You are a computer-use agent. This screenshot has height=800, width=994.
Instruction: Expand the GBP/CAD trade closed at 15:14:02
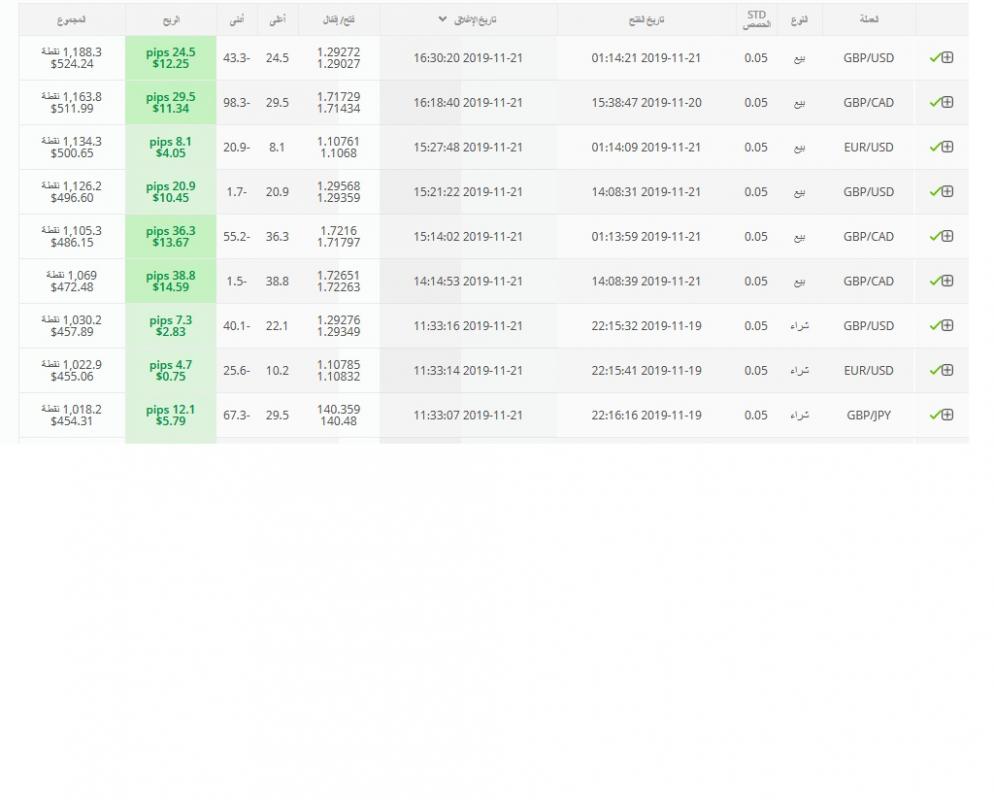(947, 237)
